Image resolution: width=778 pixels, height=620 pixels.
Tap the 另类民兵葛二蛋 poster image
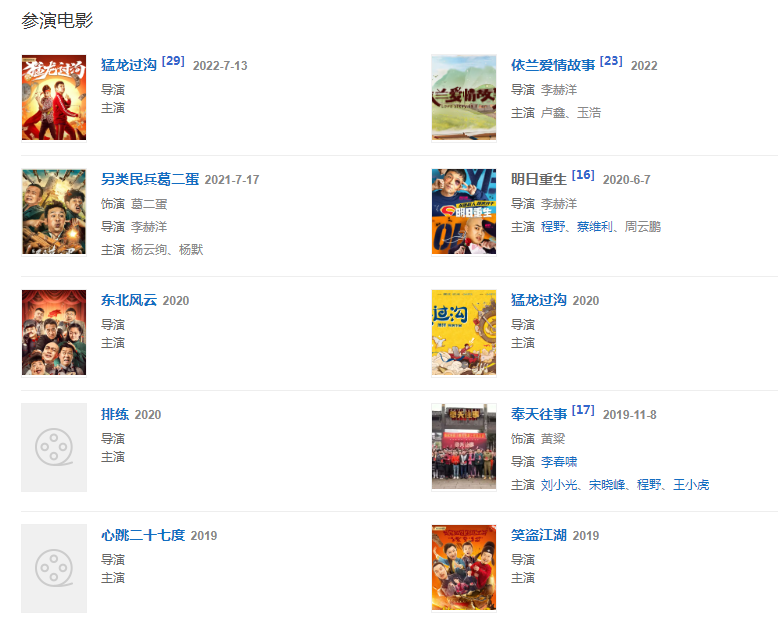[54, 212]
